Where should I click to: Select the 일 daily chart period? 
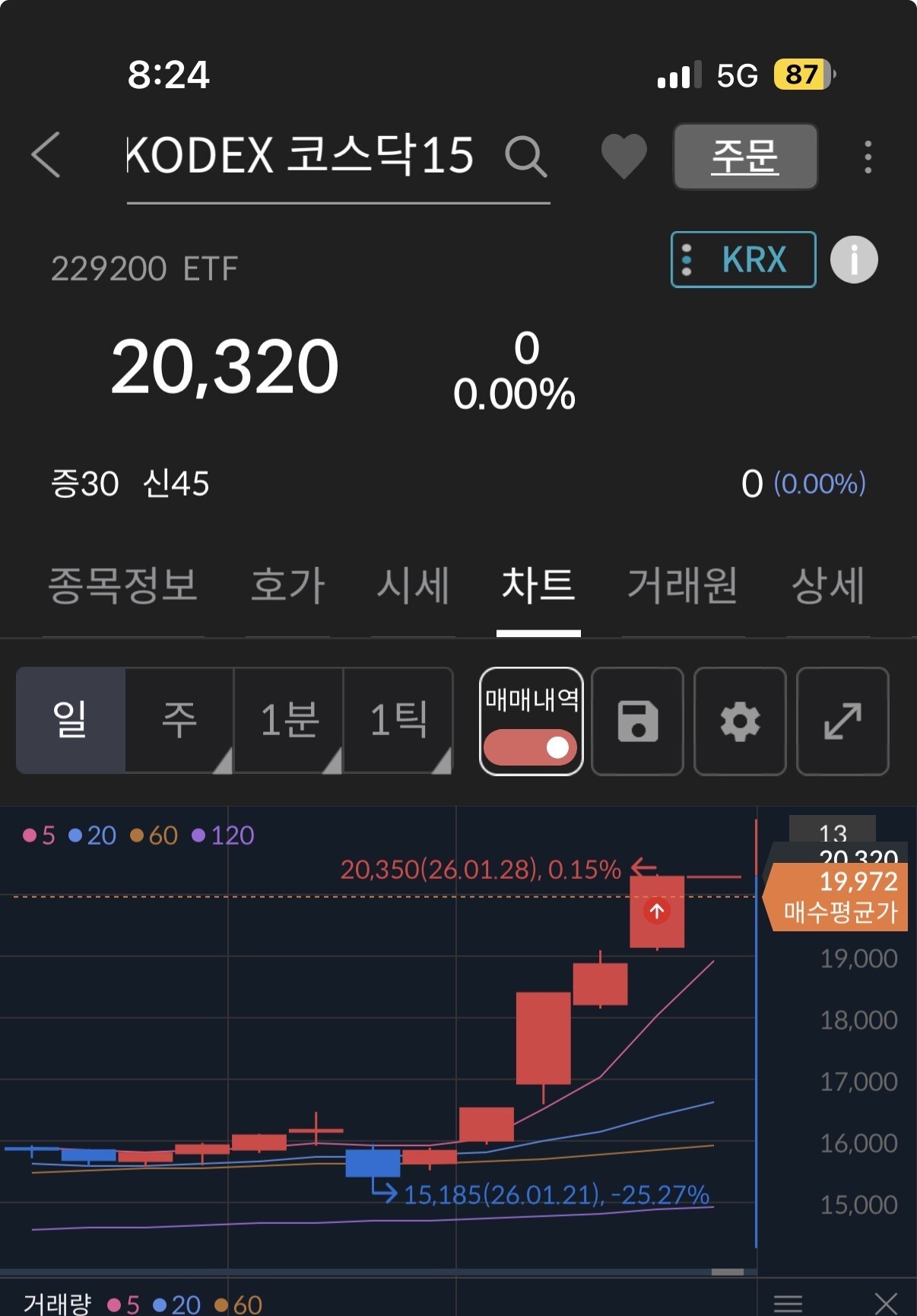click(x=70, y=720)
